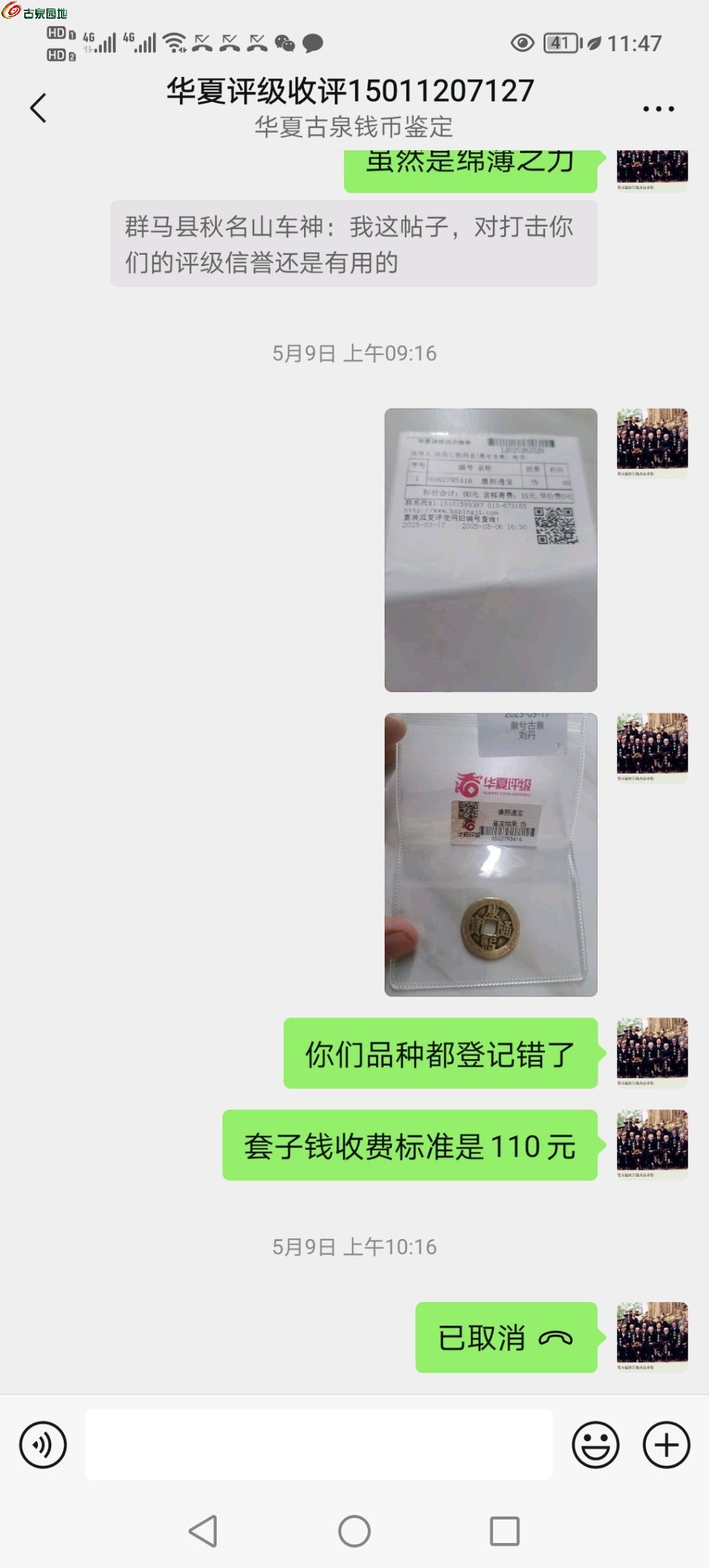Switch to voice message input

(x=43, y=1445)
